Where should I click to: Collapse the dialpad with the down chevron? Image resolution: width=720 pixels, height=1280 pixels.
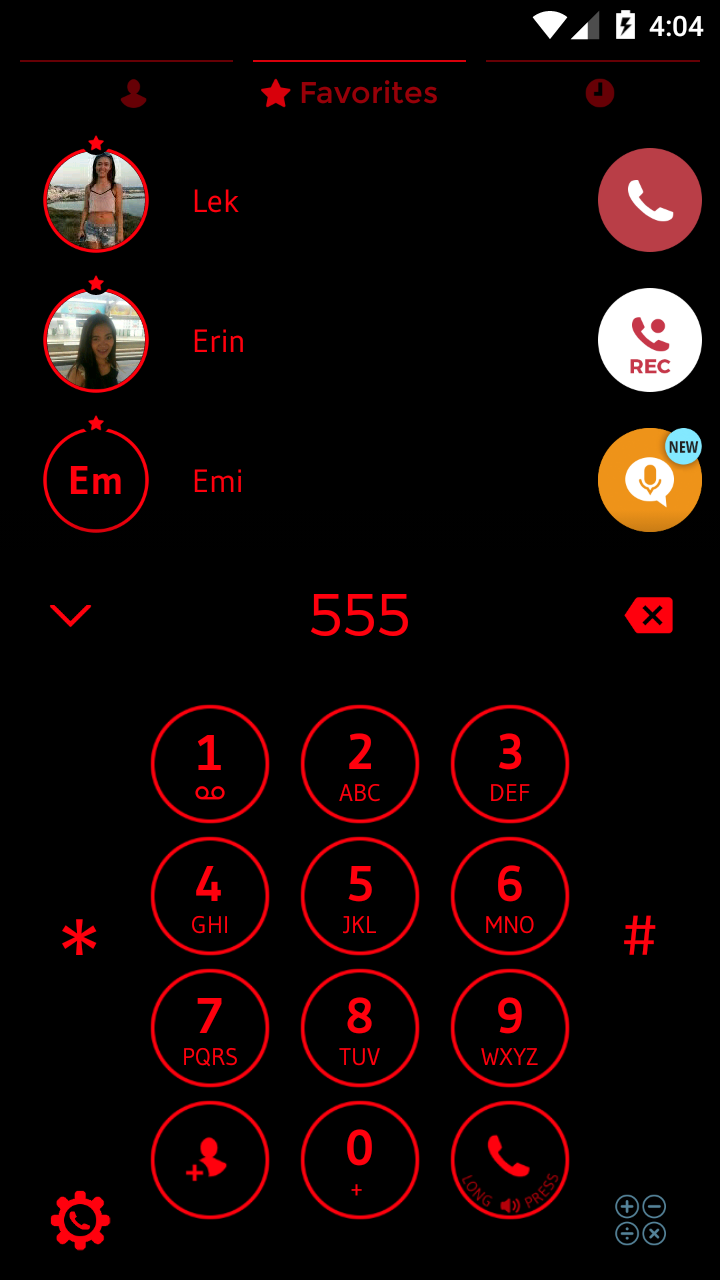[x=70, y=614]
